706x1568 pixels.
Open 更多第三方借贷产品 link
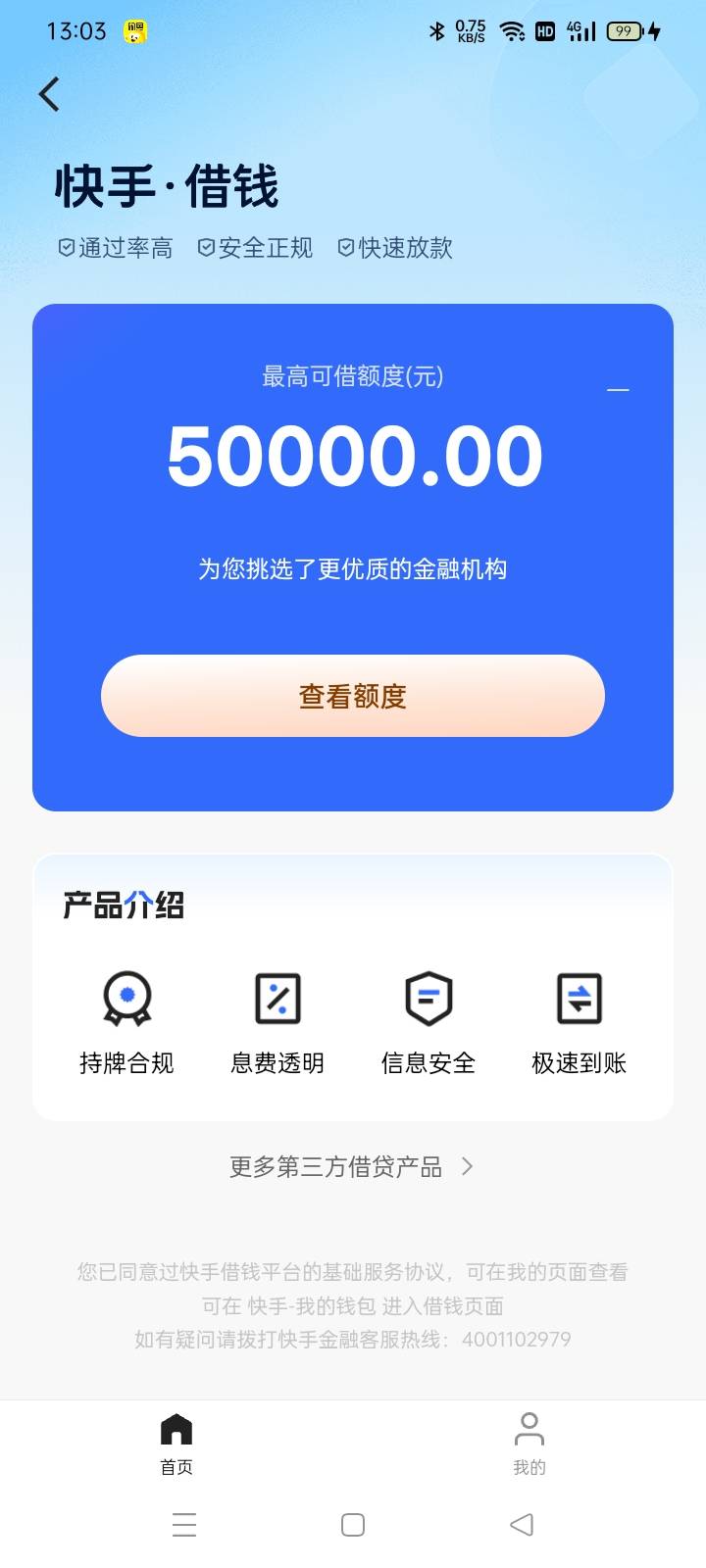(x=352, y=1166)
